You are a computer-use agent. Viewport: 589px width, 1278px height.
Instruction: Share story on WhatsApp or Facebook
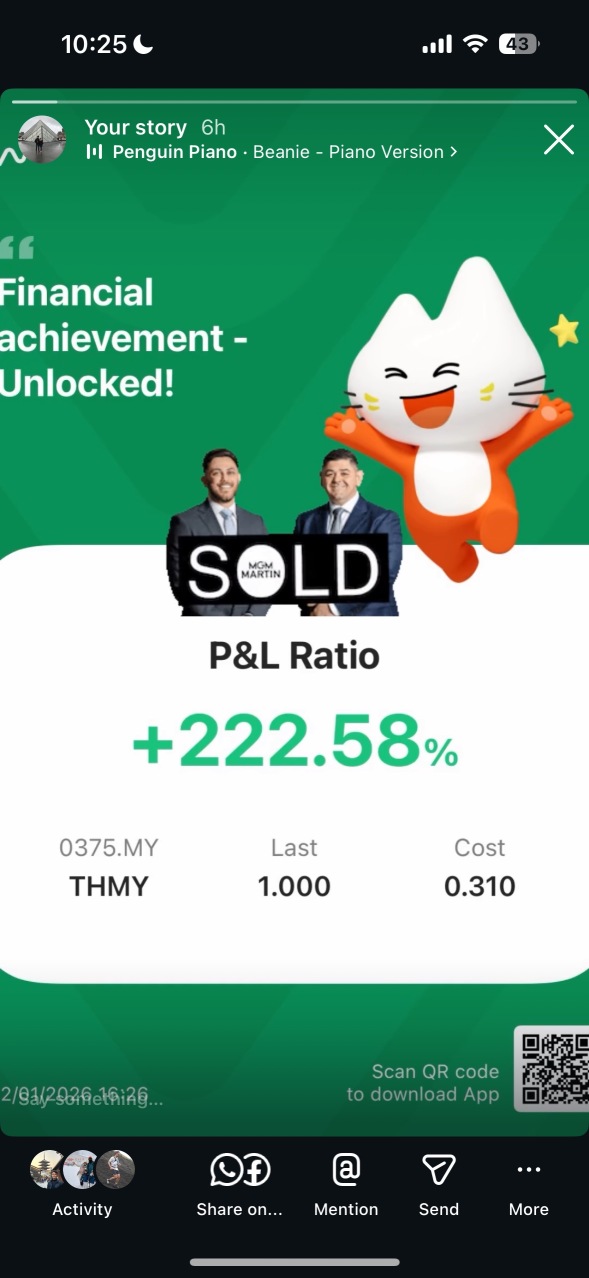click(240, 1183)
